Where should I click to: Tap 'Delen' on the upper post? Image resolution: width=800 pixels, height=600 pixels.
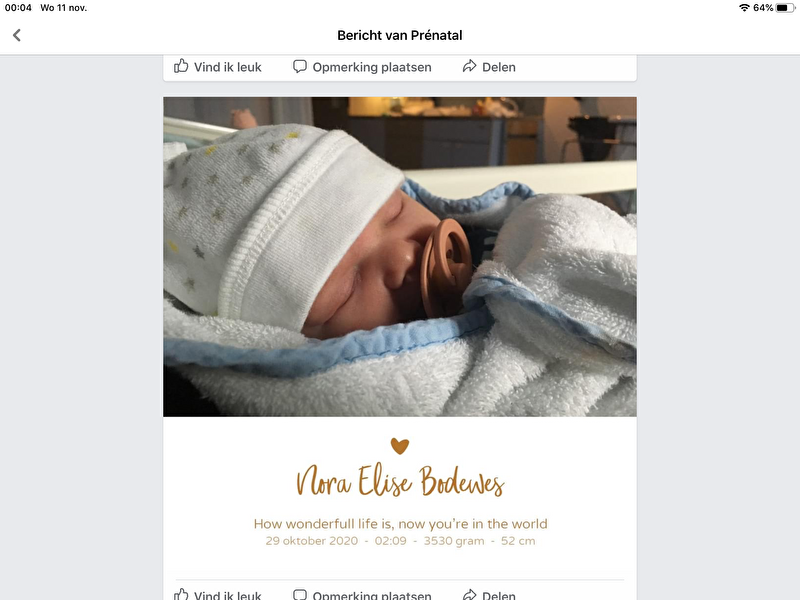point(489,67)
